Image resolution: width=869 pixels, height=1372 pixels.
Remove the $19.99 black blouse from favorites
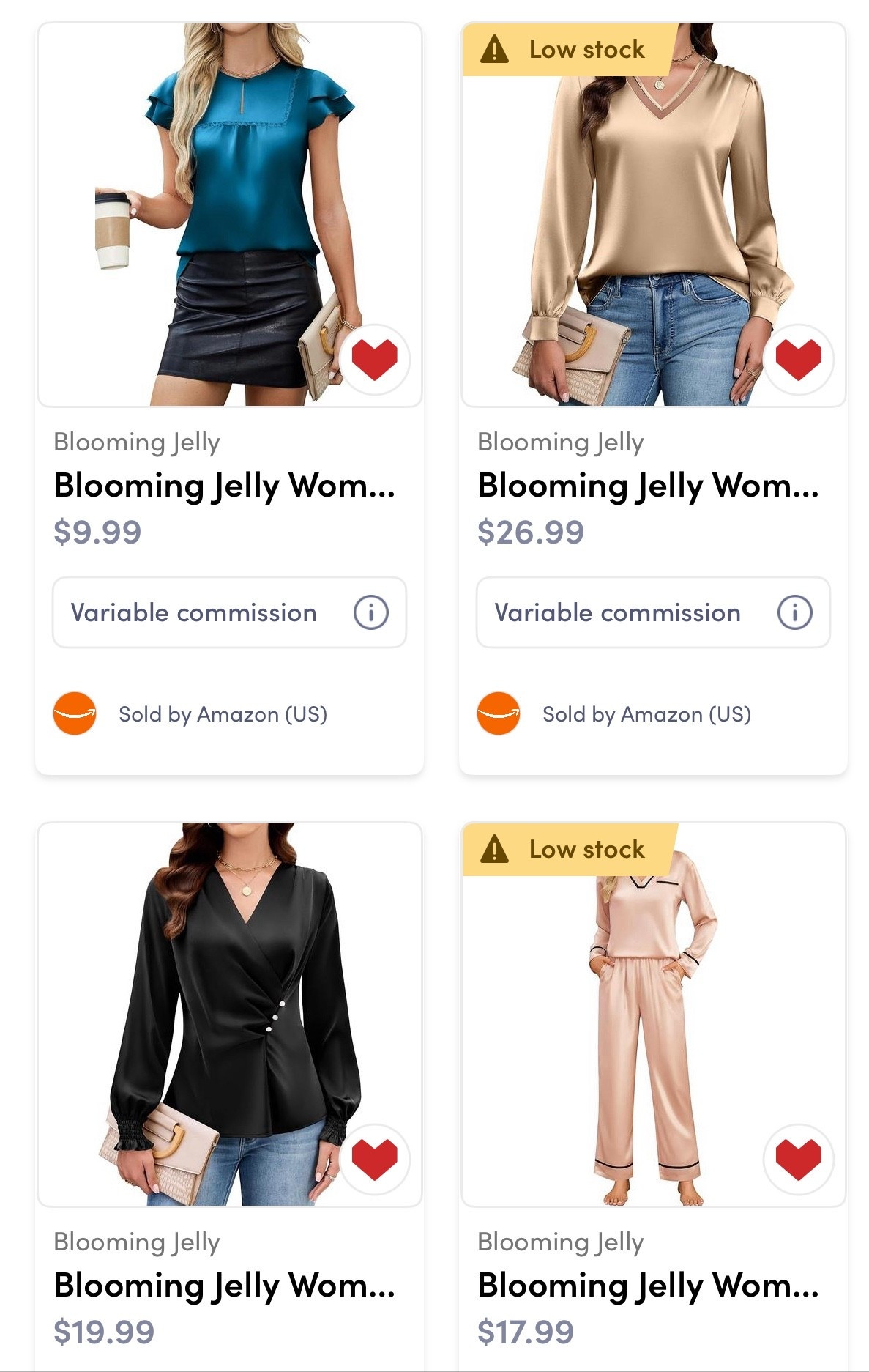point(374,1159)
